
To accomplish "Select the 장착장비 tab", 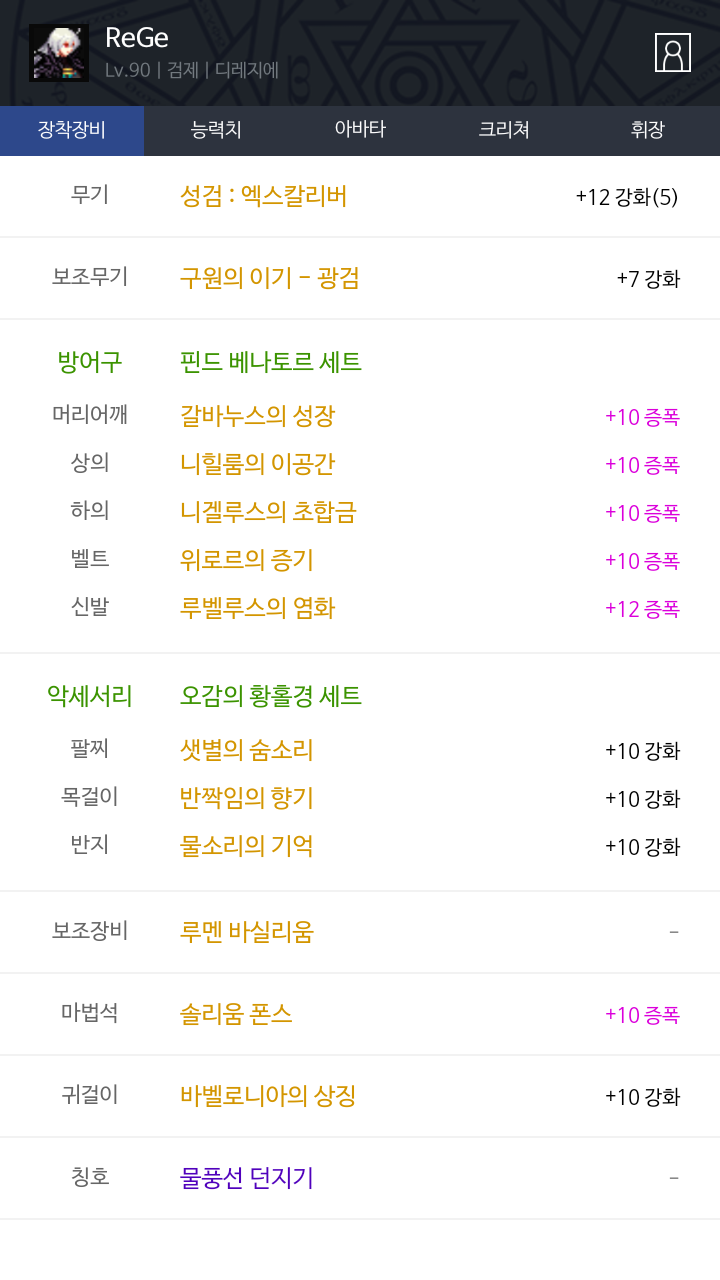I will click(x=72, y=130).
